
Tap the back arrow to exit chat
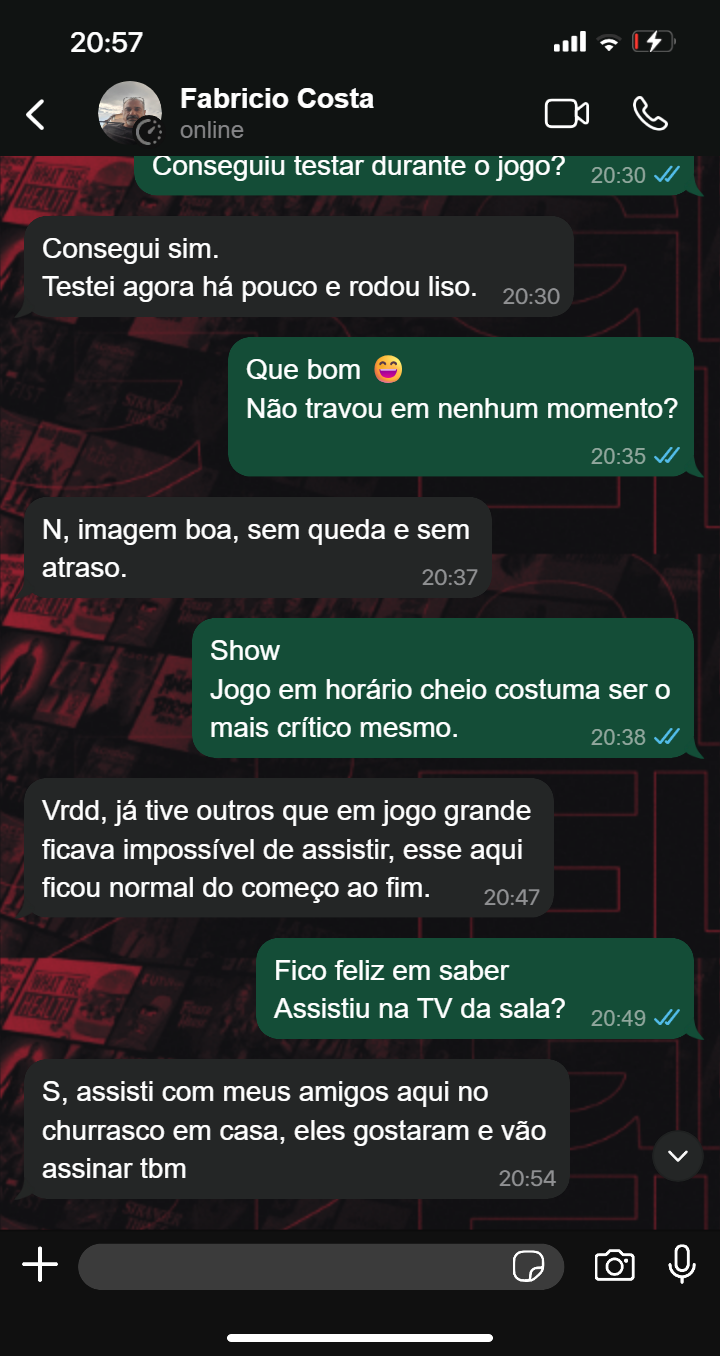click(35, 113)
